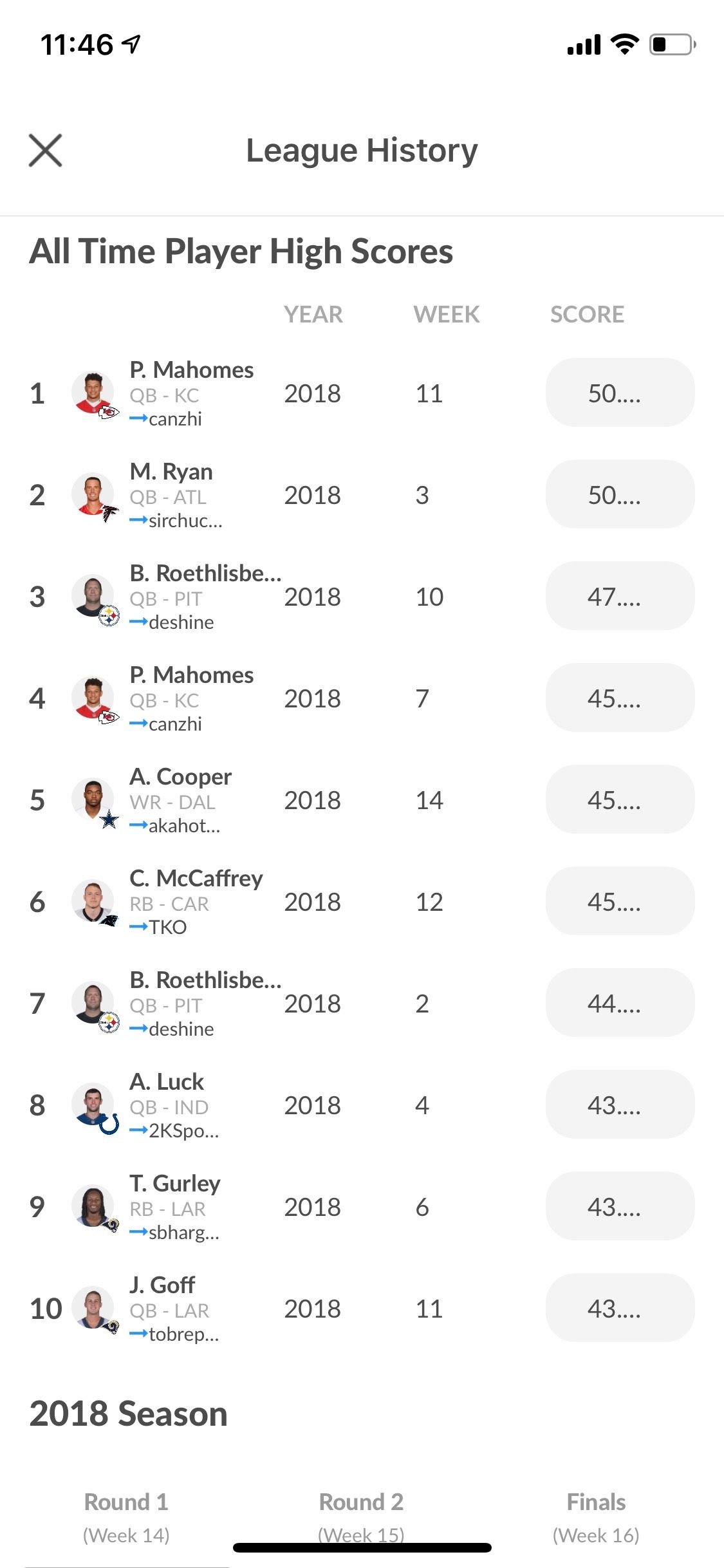Open C. McCaffrey week 12 entry
The height and width of the screenshot is (1568, 724).
tap(360, 901)
